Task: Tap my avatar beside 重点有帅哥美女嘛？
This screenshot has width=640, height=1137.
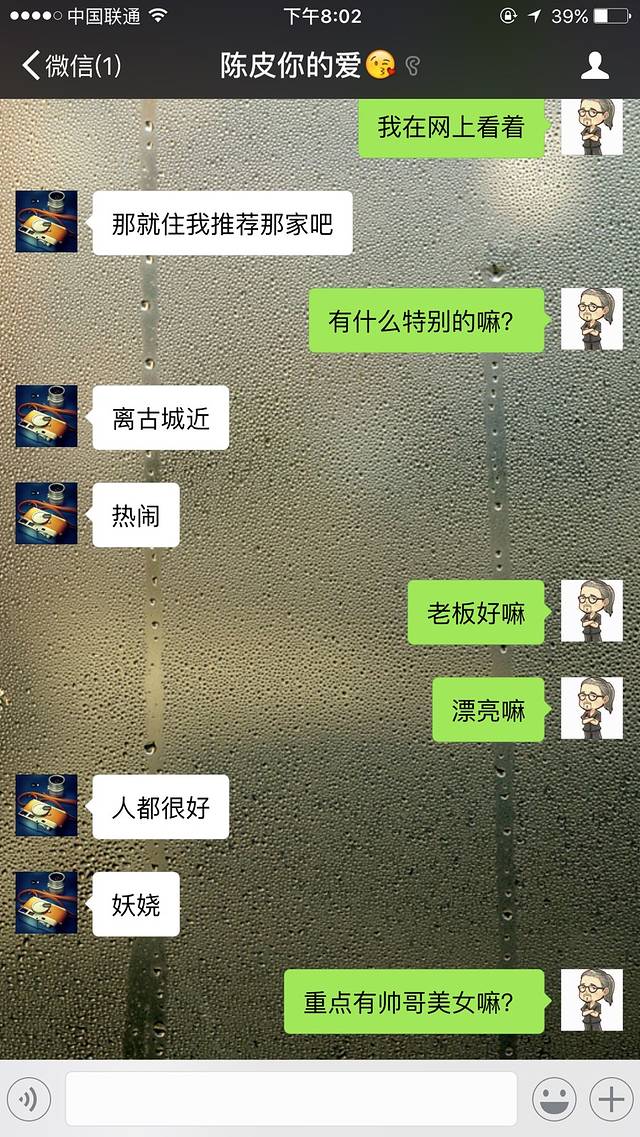Action: pos(591,1000)
